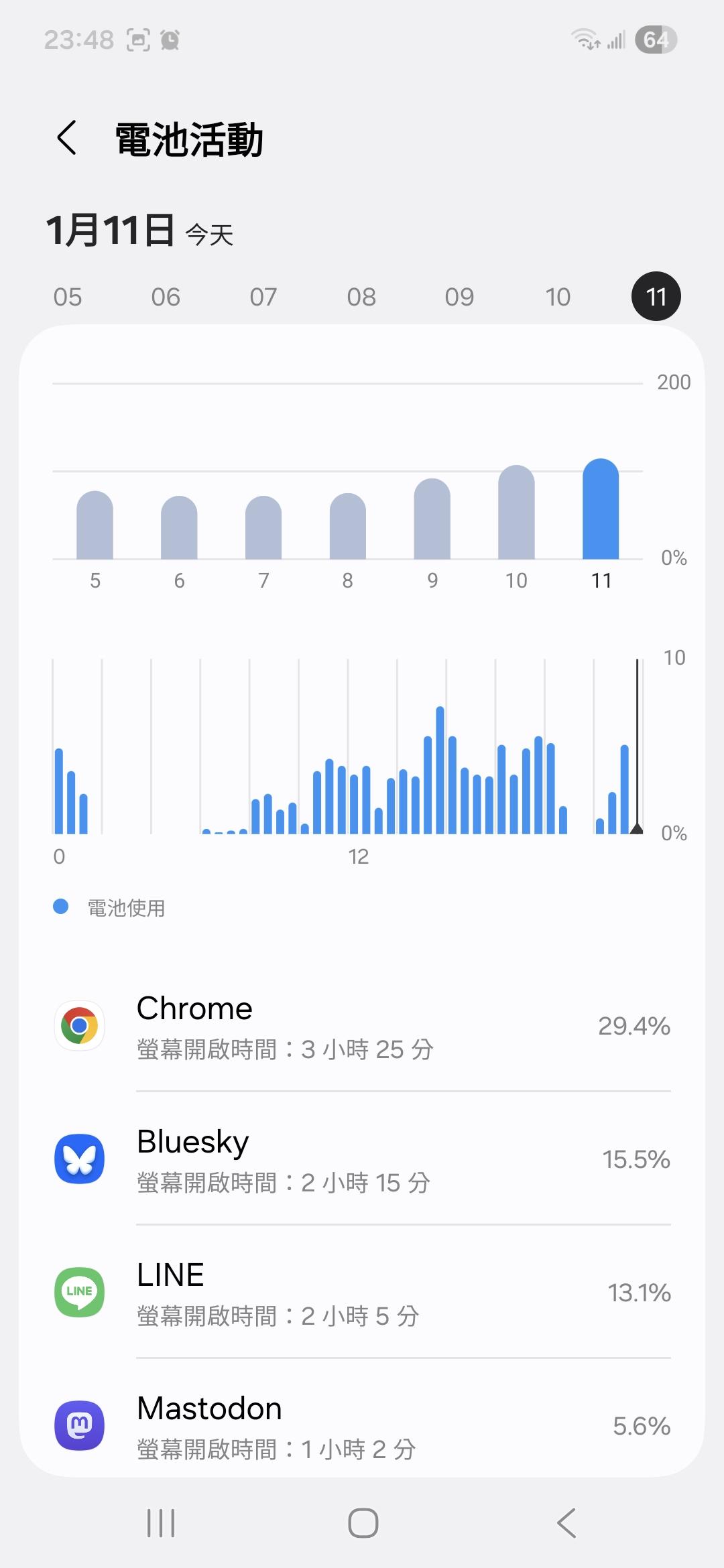Choose date 09 in the date strip
This screenshot has width=724, height=1568.
(459, 297)
